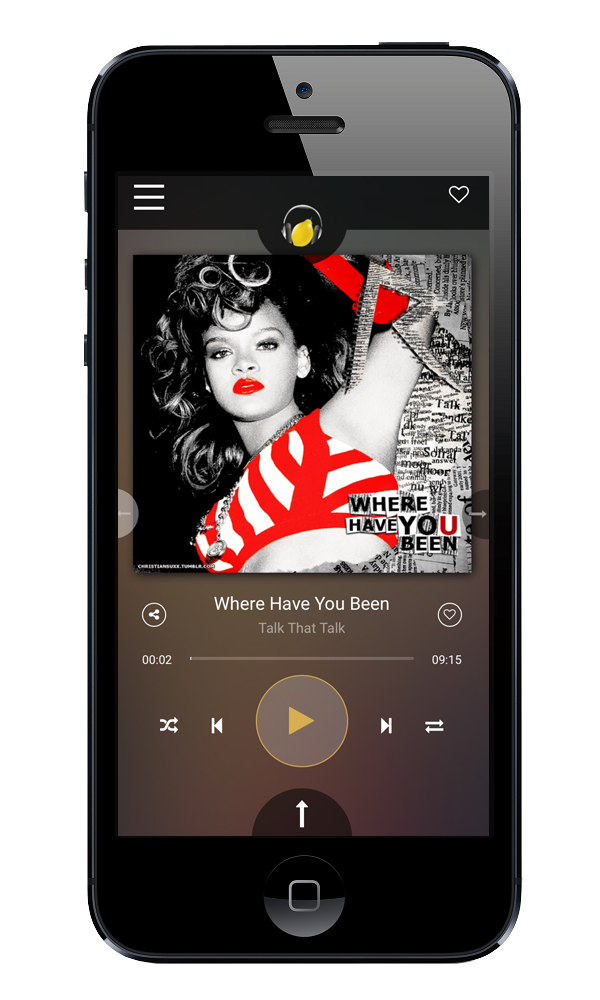Skip to the next track
Viewport: 600px width, 1000px height.
tap(386, 726)
